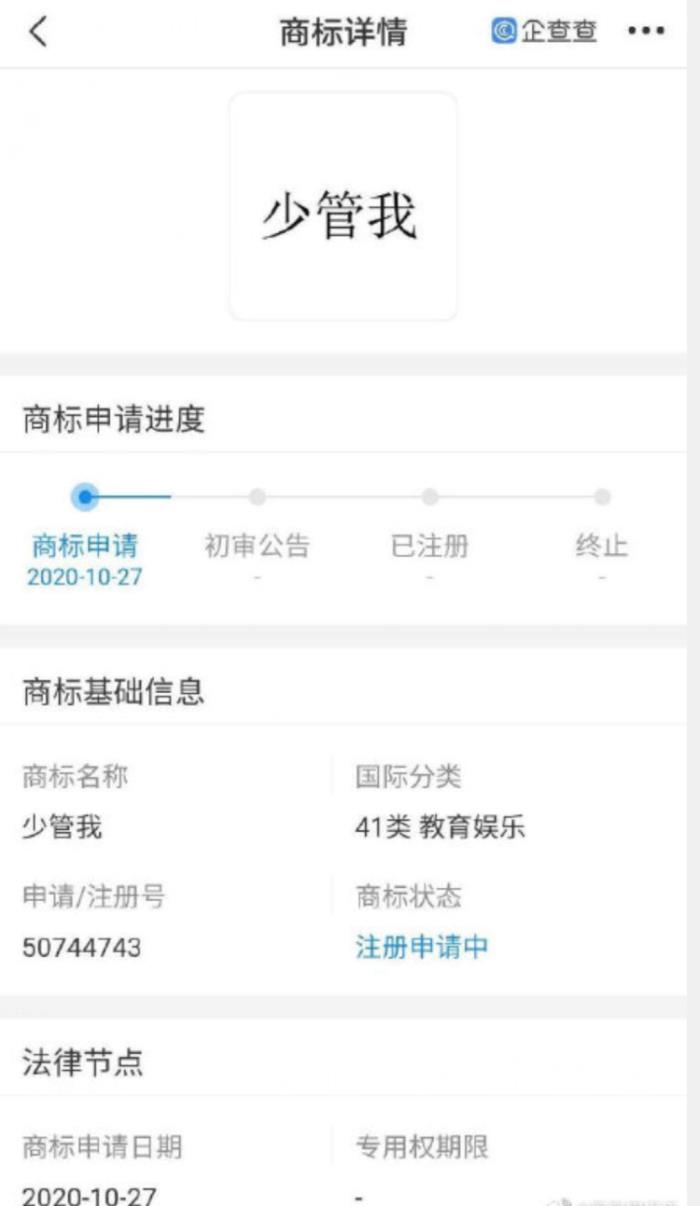Open the three-dot overflow menu
The height and width of the screenshot is (1206, 700).
(x=646, y=32)
